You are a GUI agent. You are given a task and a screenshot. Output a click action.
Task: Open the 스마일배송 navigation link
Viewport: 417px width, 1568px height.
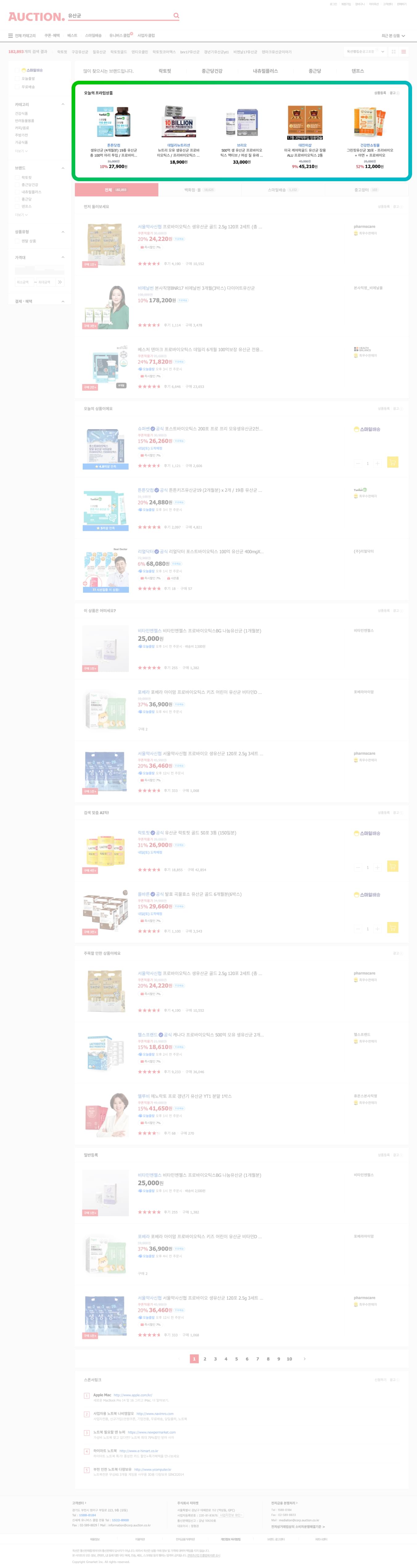[x=93, y=36]
